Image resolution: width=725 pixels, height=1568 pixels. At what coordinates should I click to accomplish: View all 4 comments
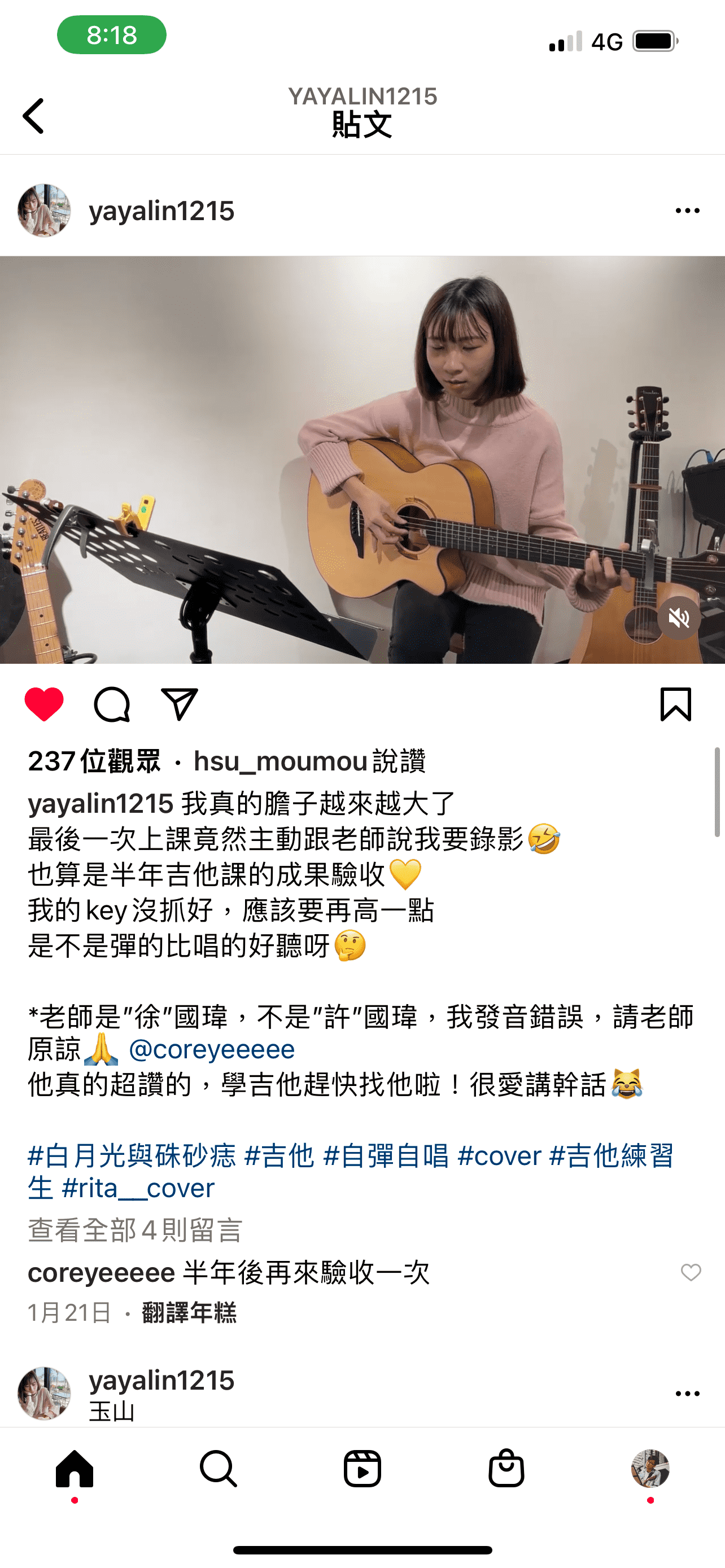[x=135, y=1230]
